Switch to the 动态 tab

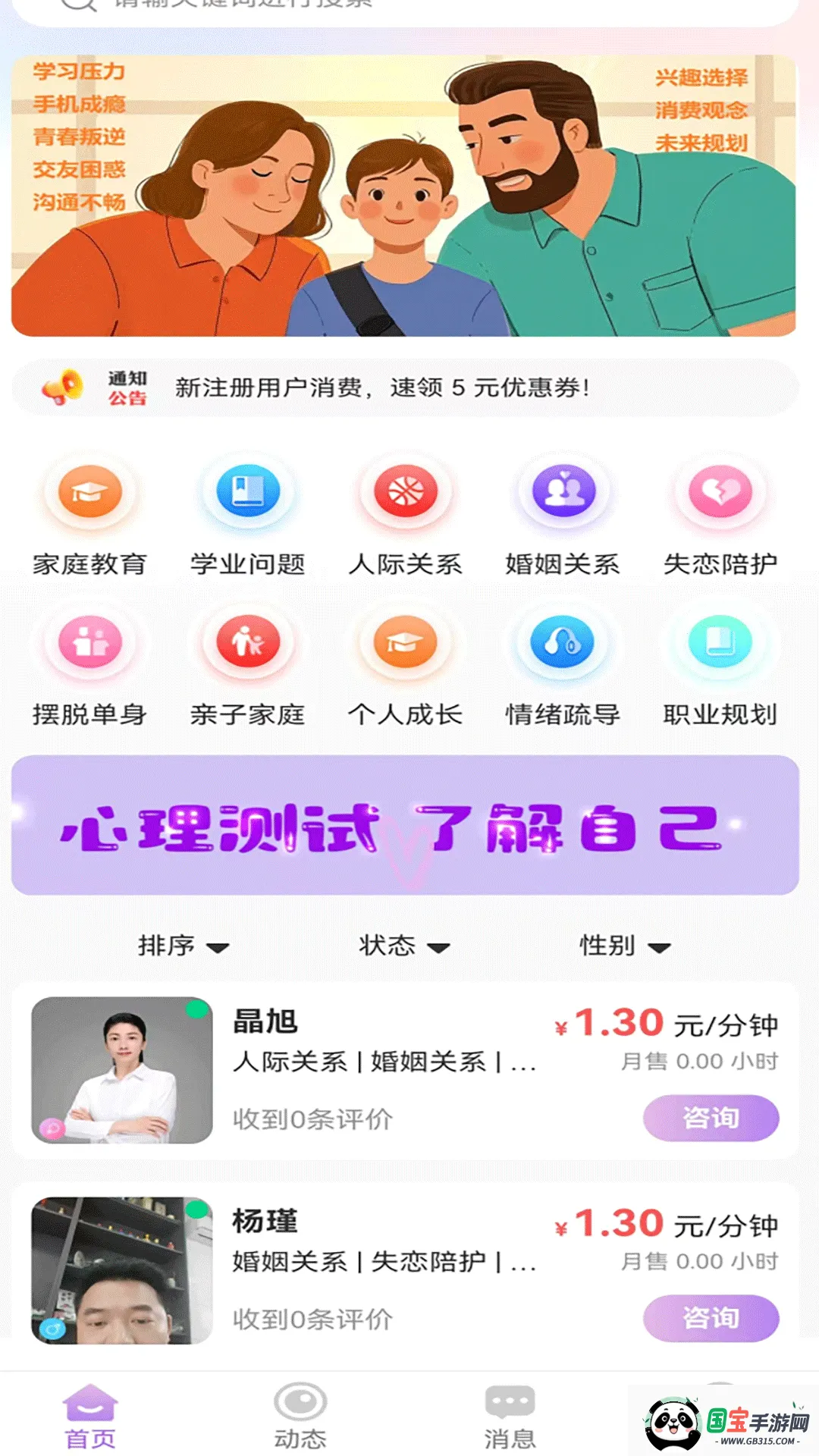coord(300,1417)
